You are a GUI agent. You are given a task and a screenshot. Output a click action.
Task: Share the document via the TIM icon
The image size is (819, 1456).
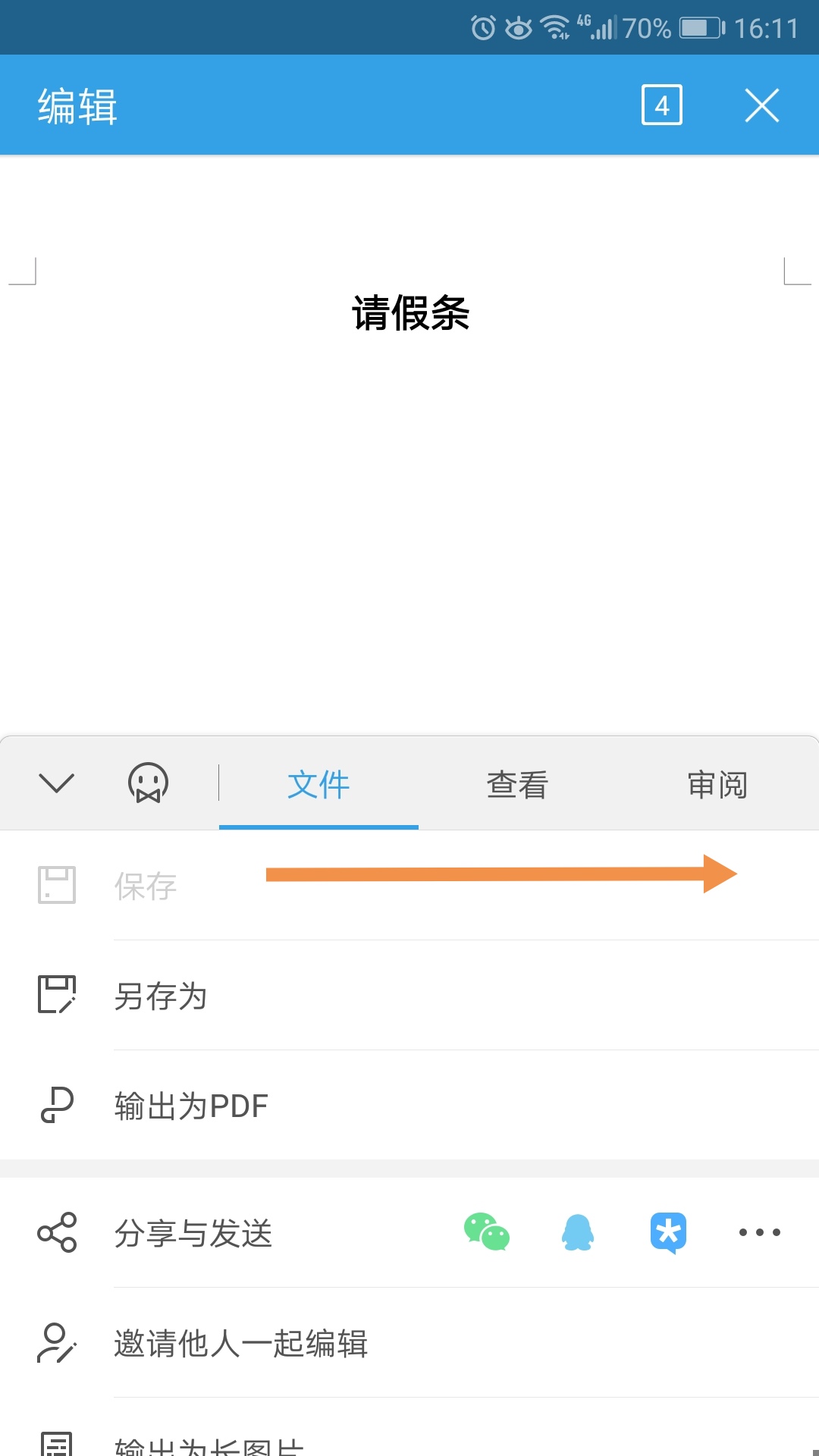pyautogui.click(x=668, y=1232)
